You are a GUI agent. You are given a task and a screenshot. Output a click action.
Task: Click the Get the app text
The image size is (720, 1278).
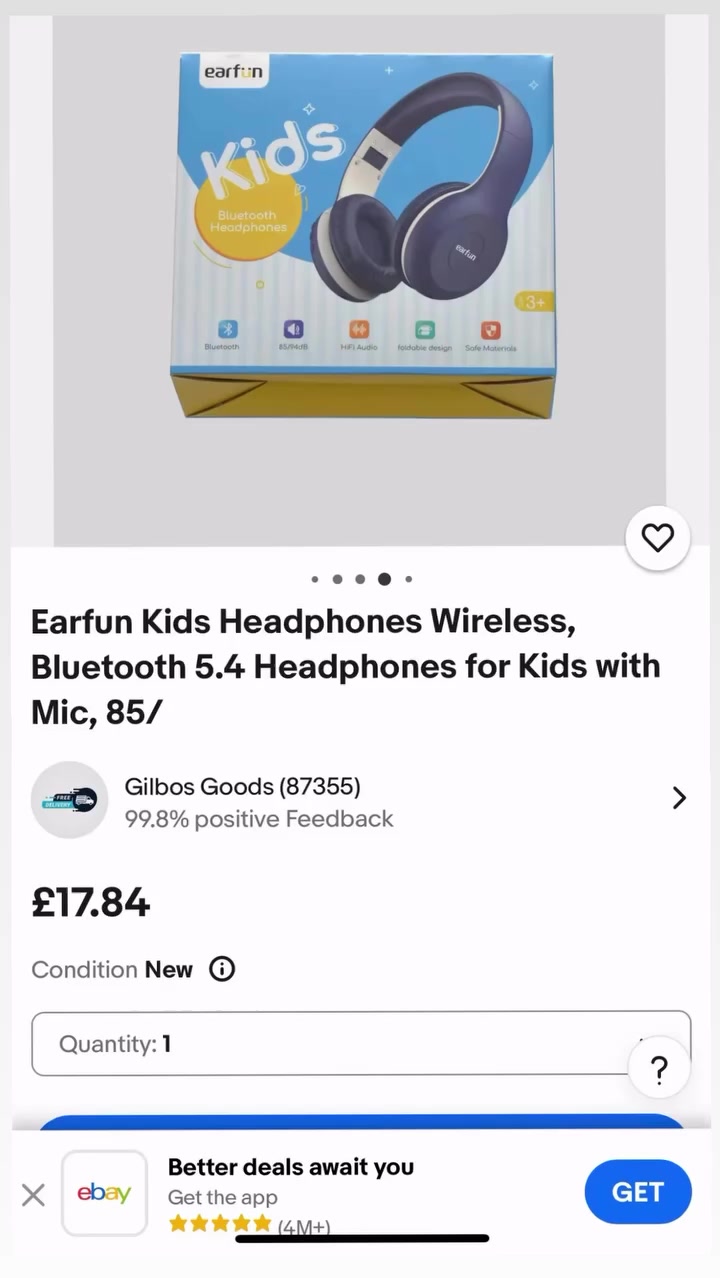pyautogui.click(x=223, y=1197)
